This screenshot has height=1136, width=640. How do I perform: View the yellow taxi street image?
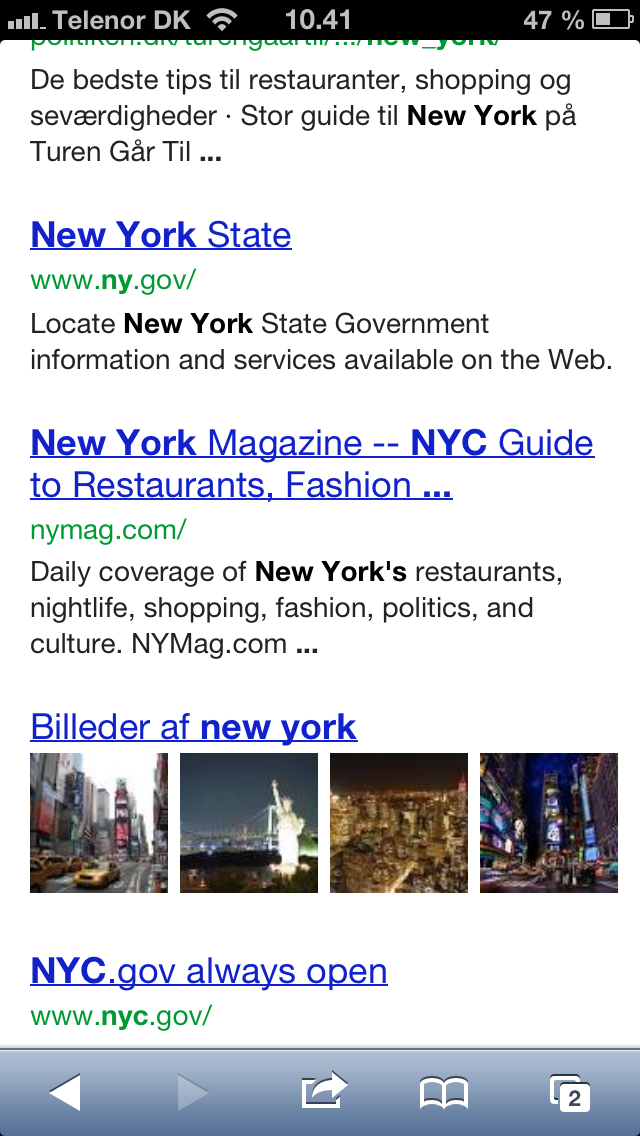click(99, 823)
